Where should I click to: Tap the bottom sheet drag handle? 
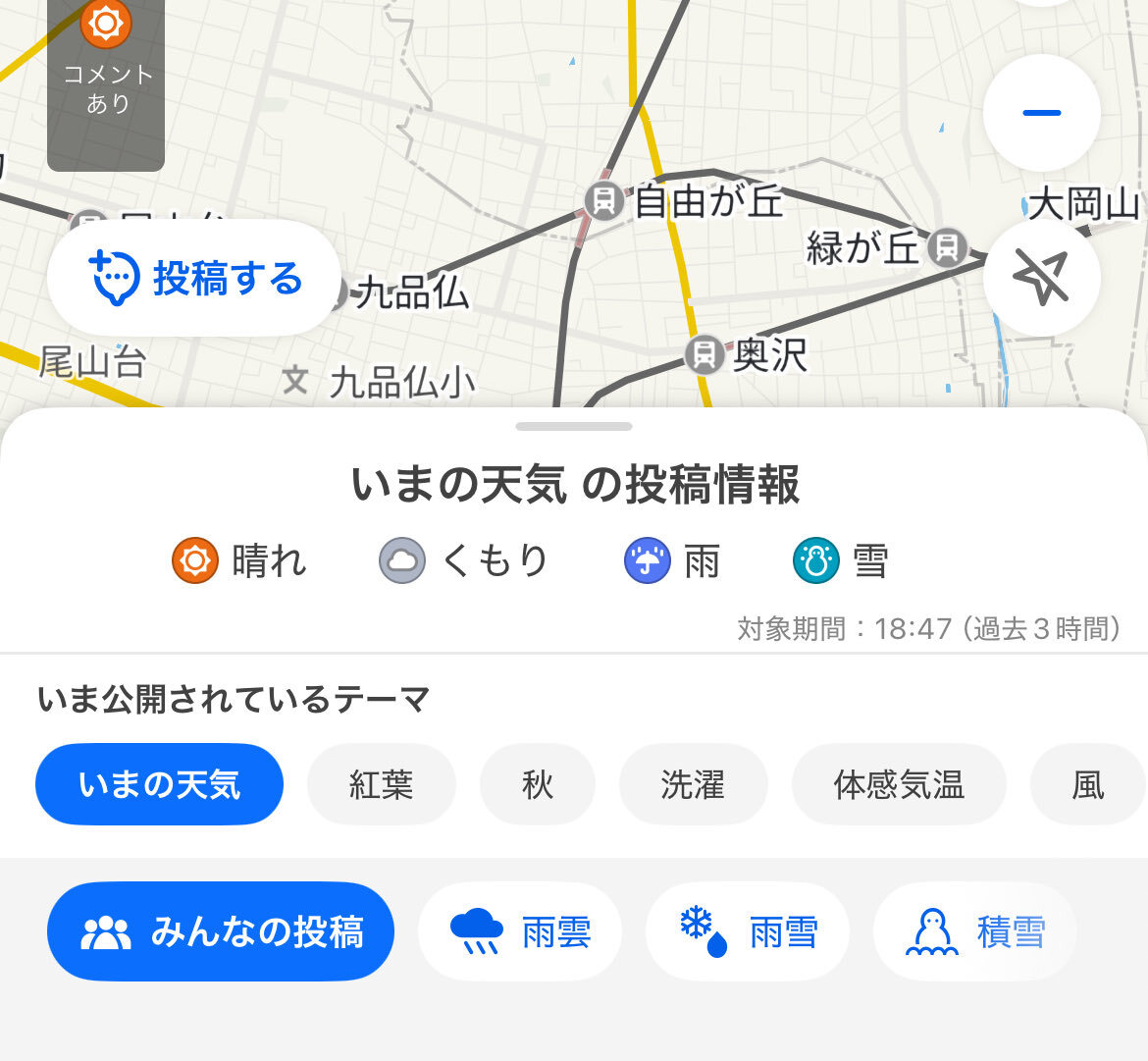pyautogui.click(x=574, y=427)
